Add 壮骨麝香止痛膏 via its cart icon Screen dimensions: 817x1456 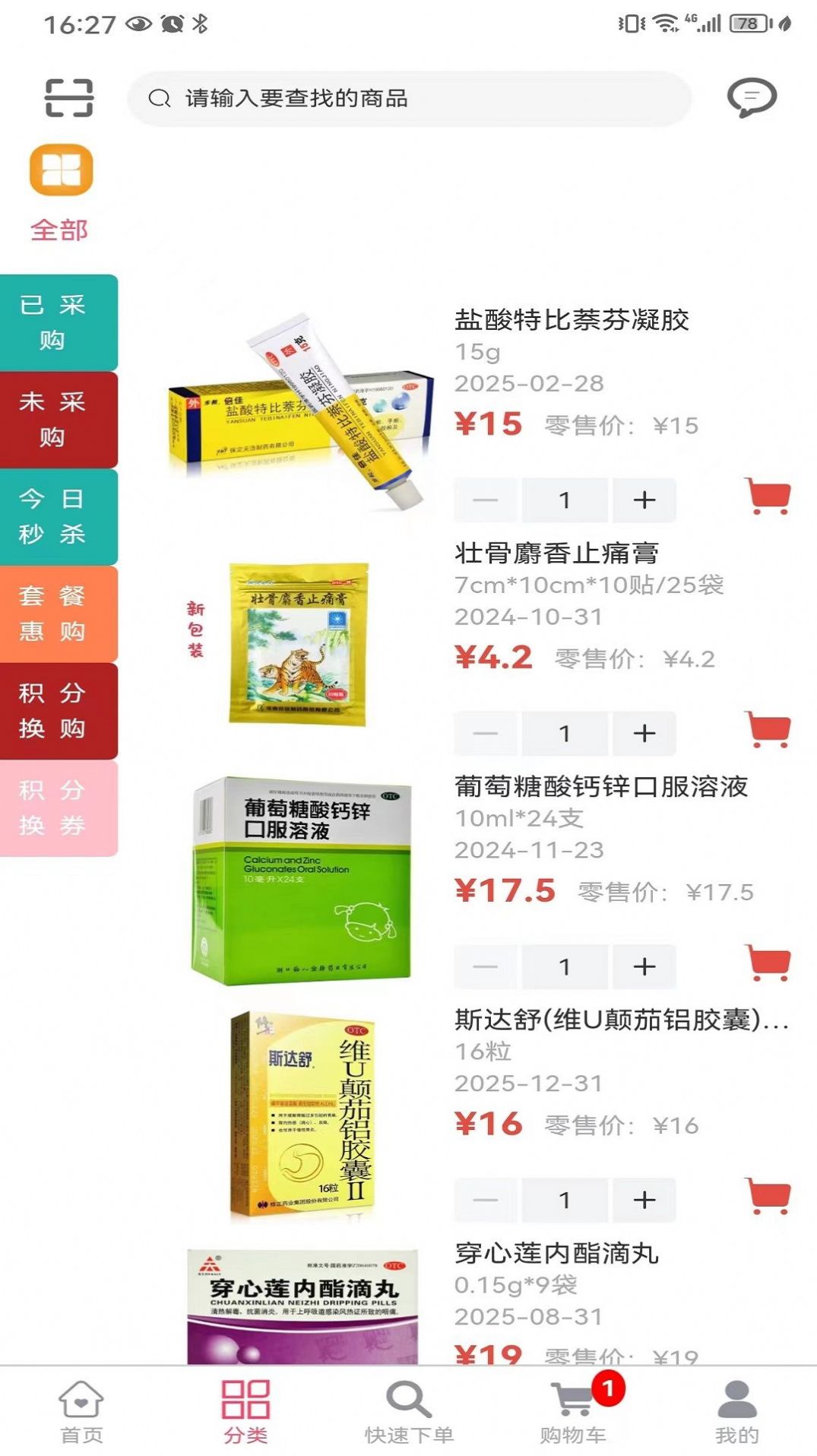tap(764, 731)
